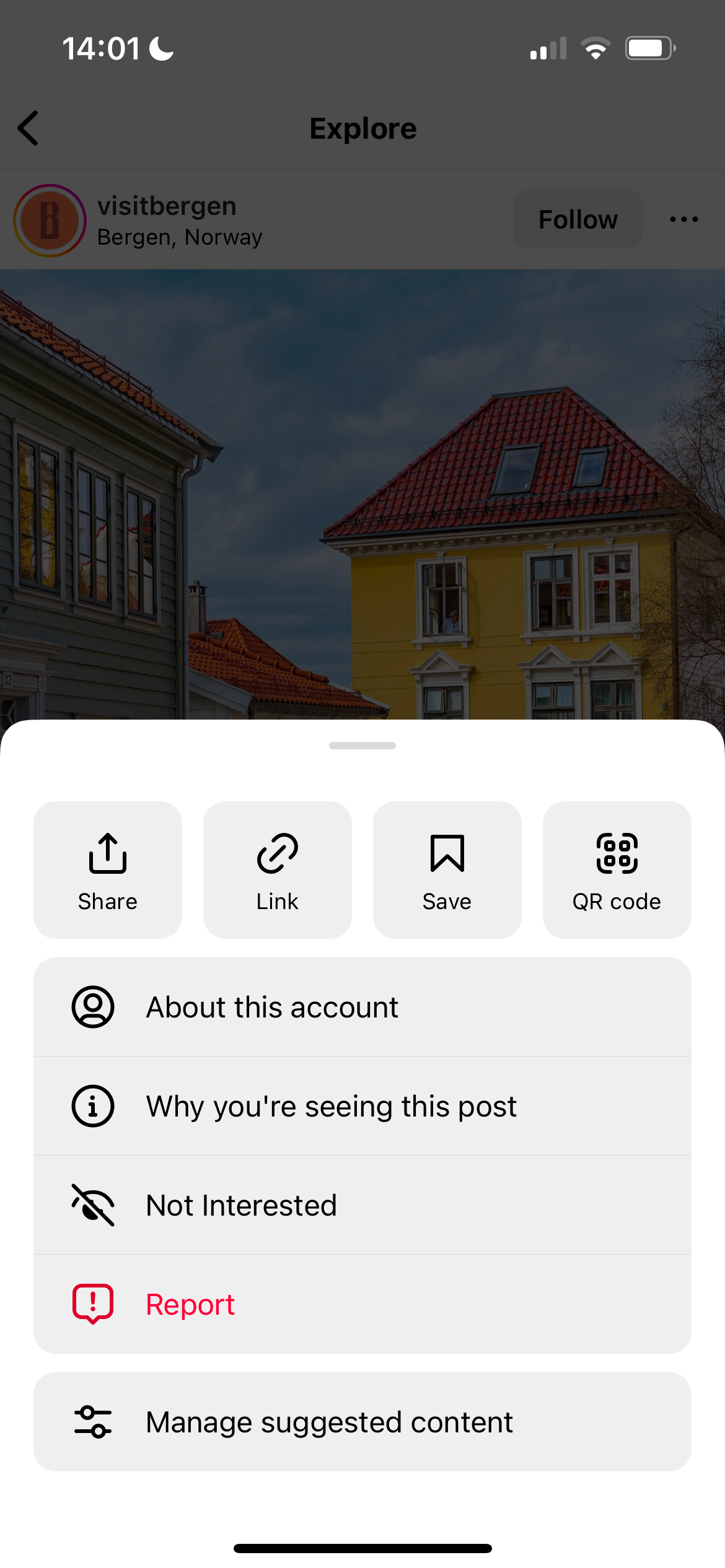Report this post
This screenshot has width=725, height=1568.
point(362,1304)
